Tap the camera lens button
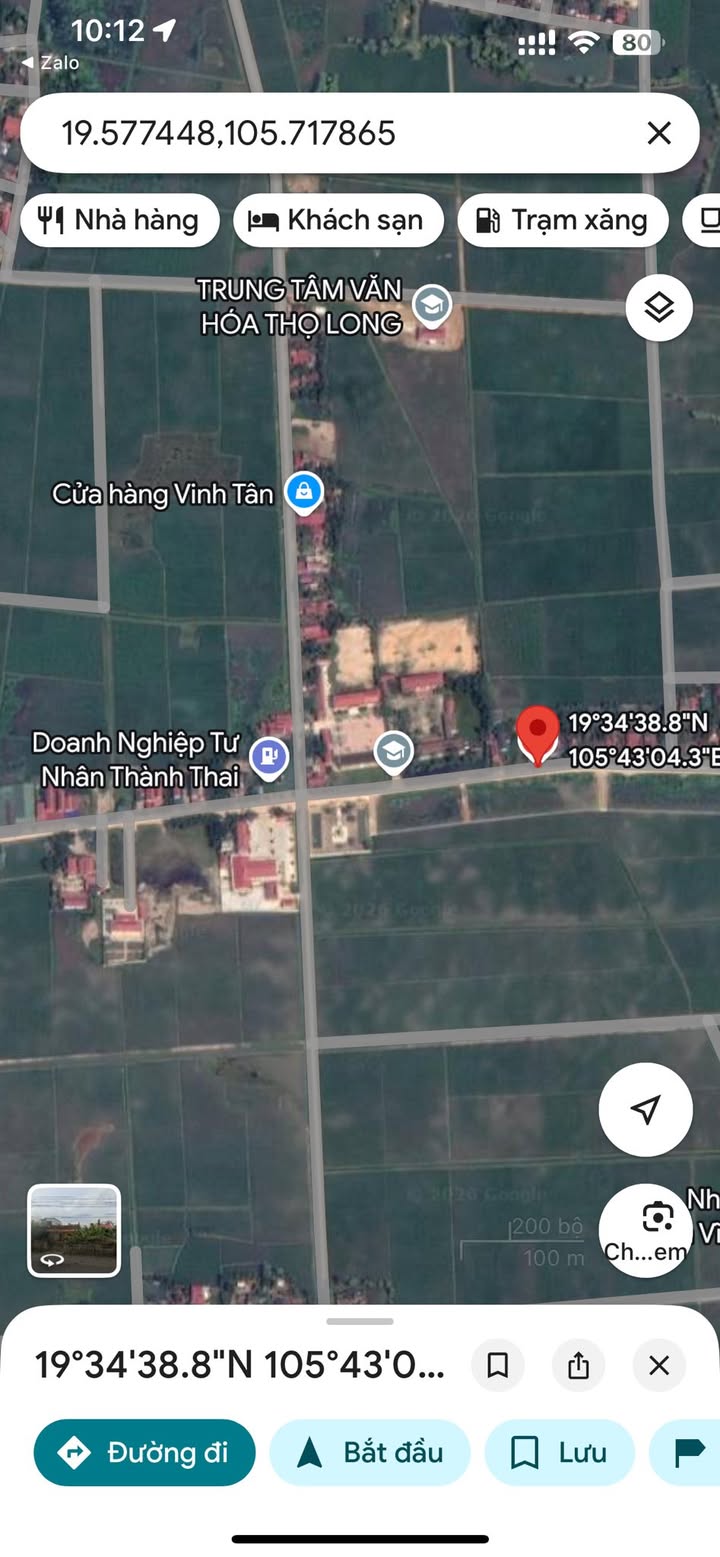This screenshot has width=720, height=1557. pos(657,1219)
